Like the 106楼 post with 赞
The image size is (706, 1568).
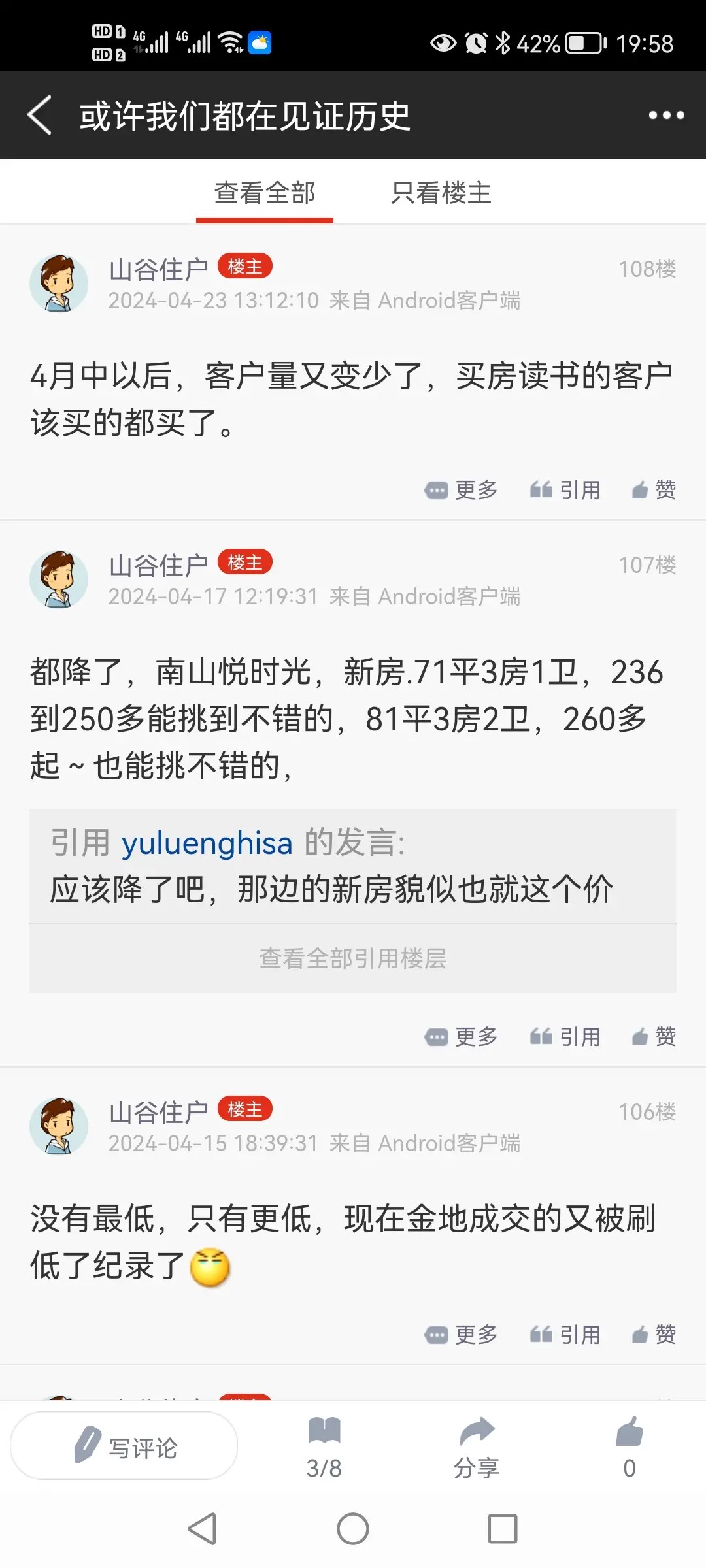[x=654, y=1334]
